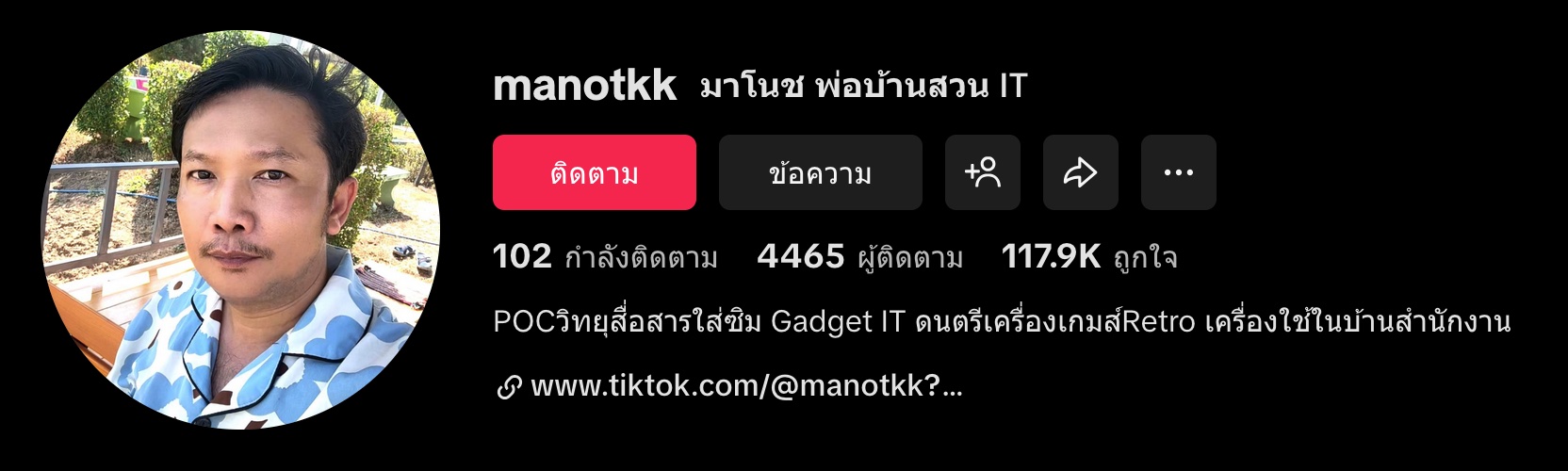Open ข้อความ to message manotkk

tap(820, 172)
